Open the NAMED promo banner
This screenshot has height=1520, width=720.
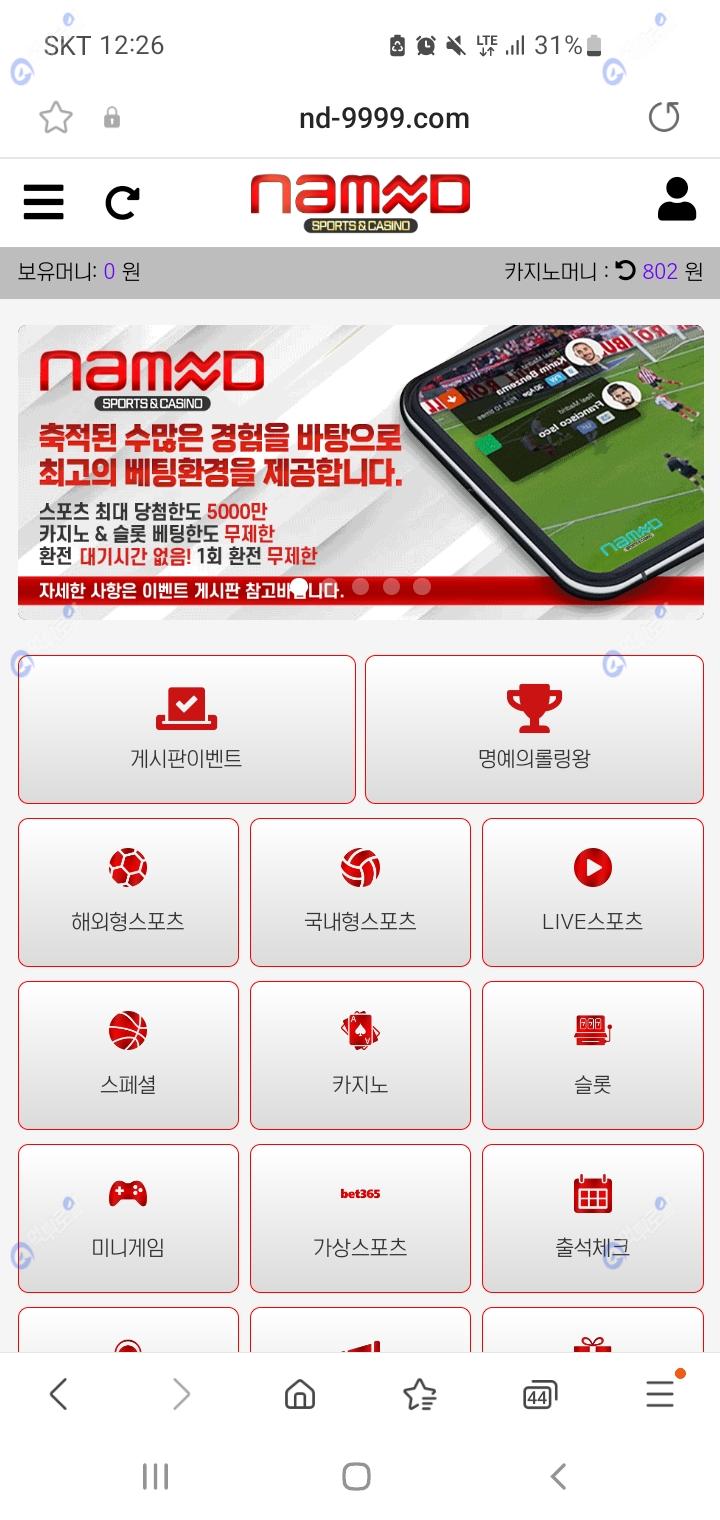[360, 472]
